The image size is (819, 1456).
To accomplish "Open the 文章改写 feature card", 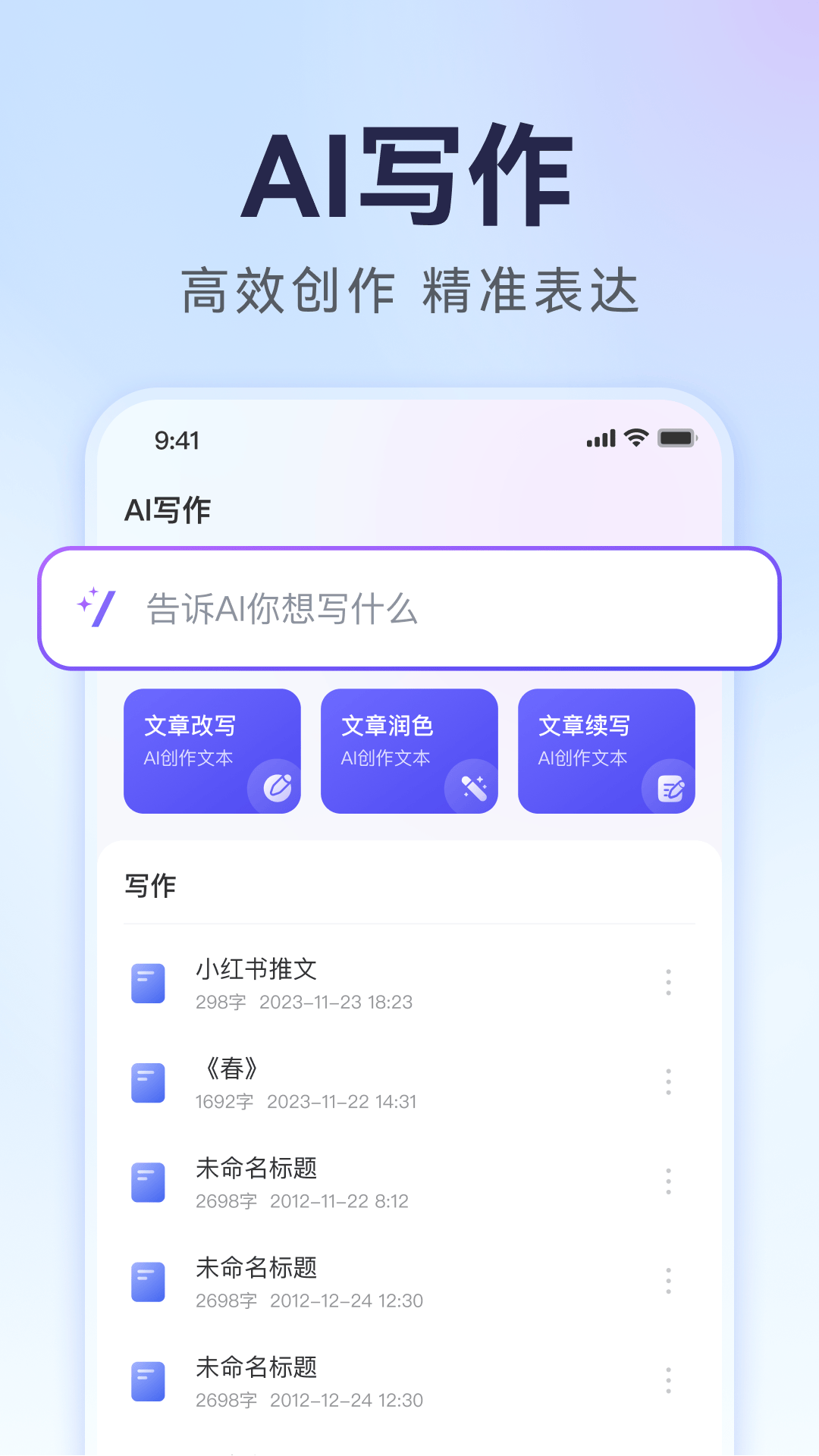I will pos(212,751).
